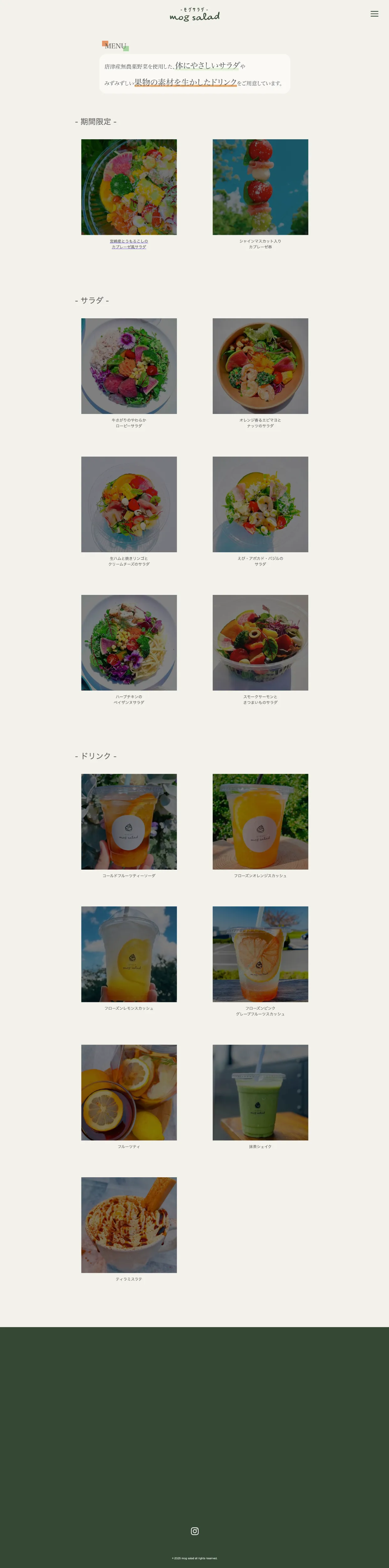The width and height of the screenshot is (389, 1568).
Task: Open the えび・アボカド・バジルのサラダ item
Action: click(x=260, y=504)
